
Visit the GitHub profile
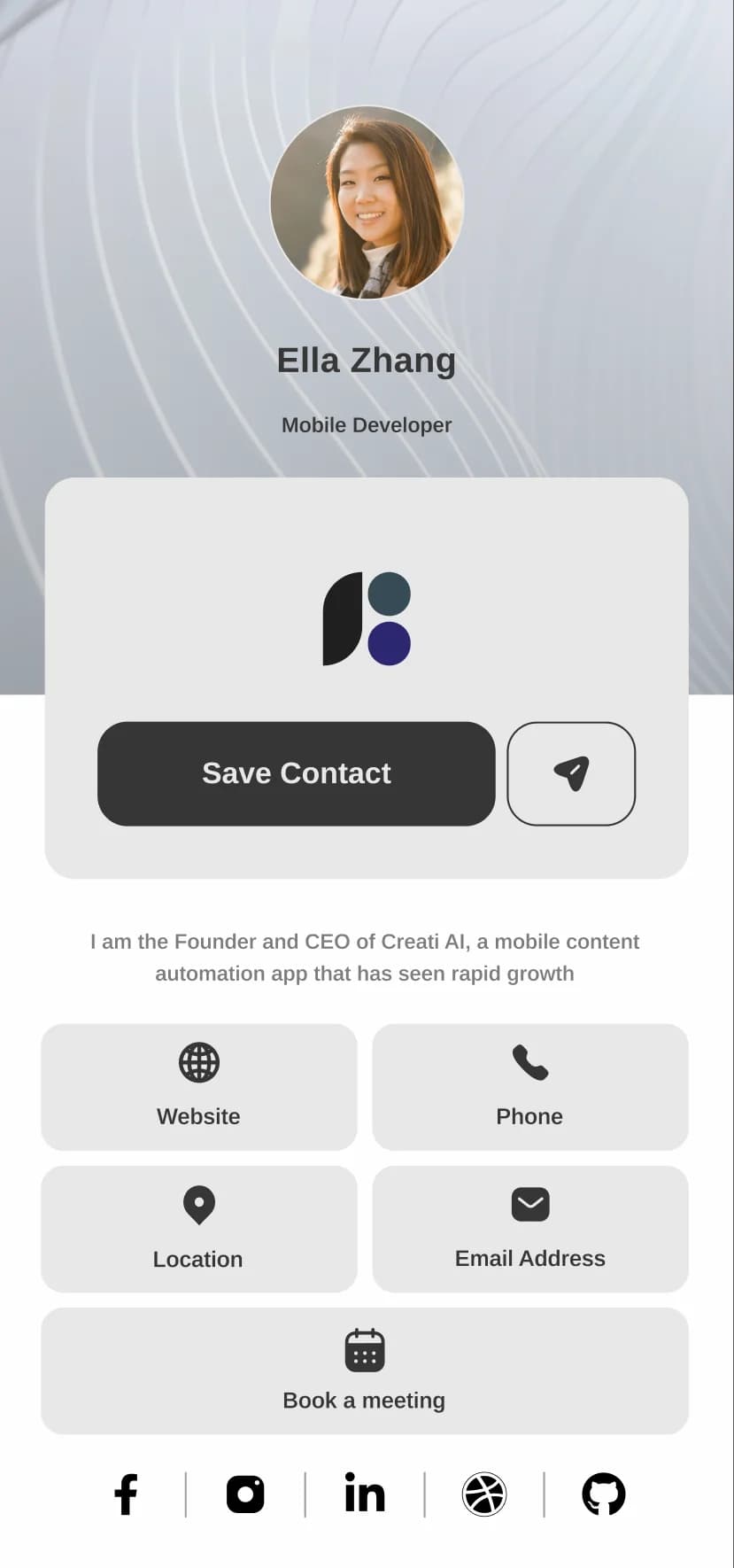pos(604,1494)
